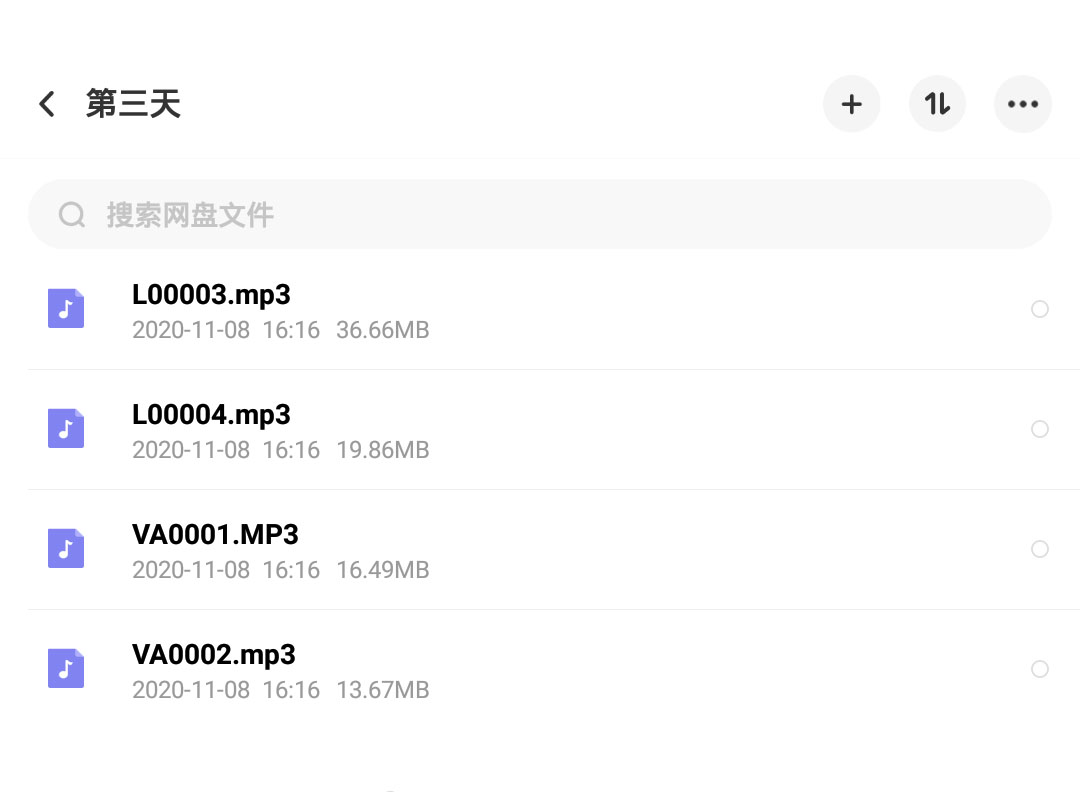Open the file L00004.mp3
This screenshot has height=792, width=1080.
(x=540, y=430)
